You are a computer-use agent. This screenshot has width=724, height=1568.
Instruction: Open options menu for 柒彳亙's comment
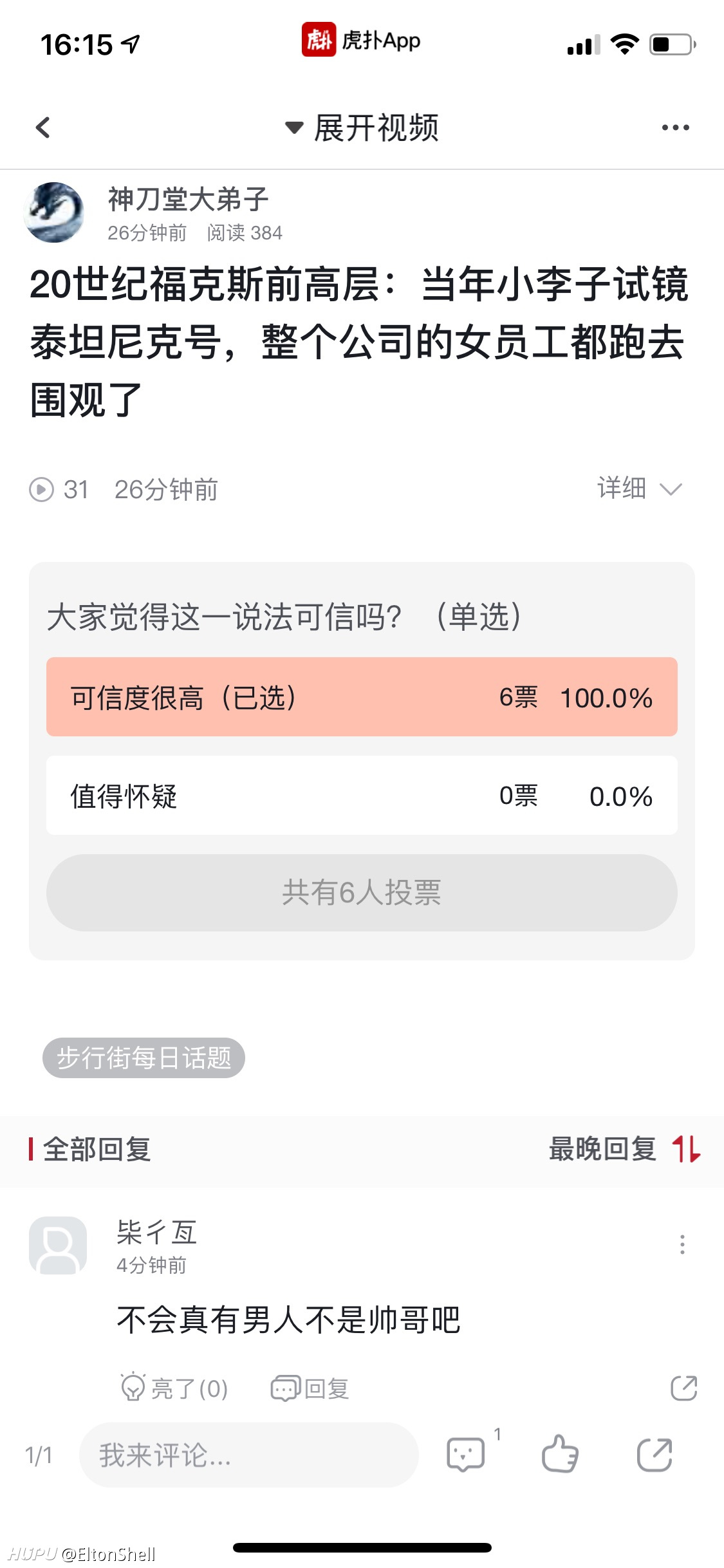[682, 1244]
